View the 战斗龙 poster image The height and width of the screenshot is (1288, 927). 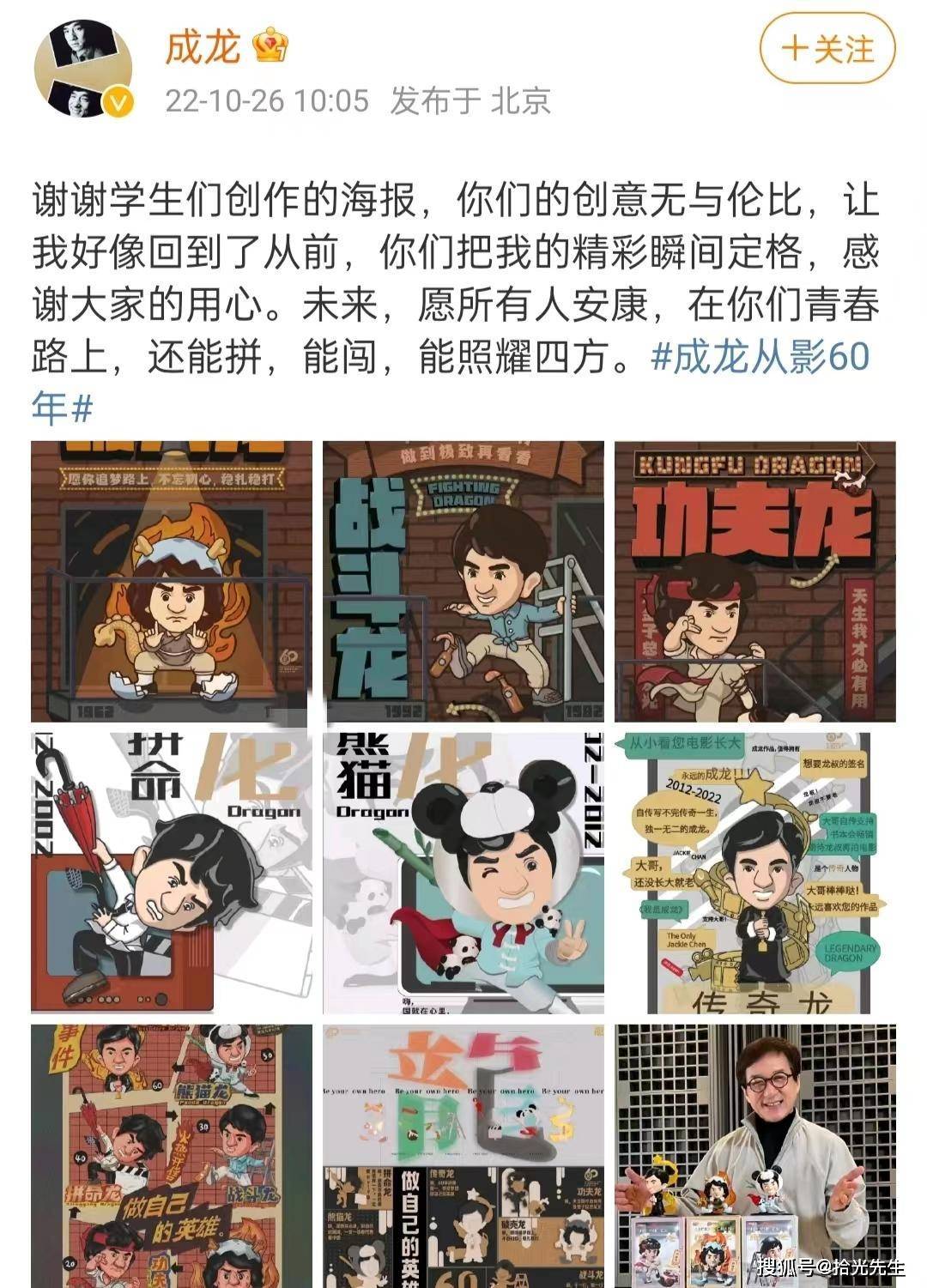[463, 582]
